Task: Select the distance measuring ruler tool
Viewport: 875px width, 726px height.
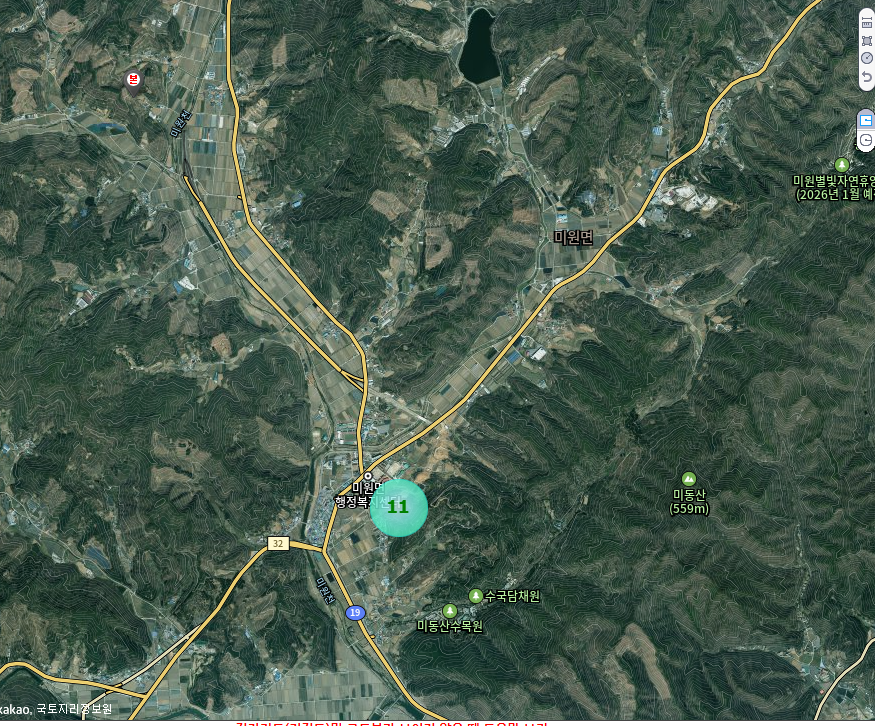Action: pos(866,20)
